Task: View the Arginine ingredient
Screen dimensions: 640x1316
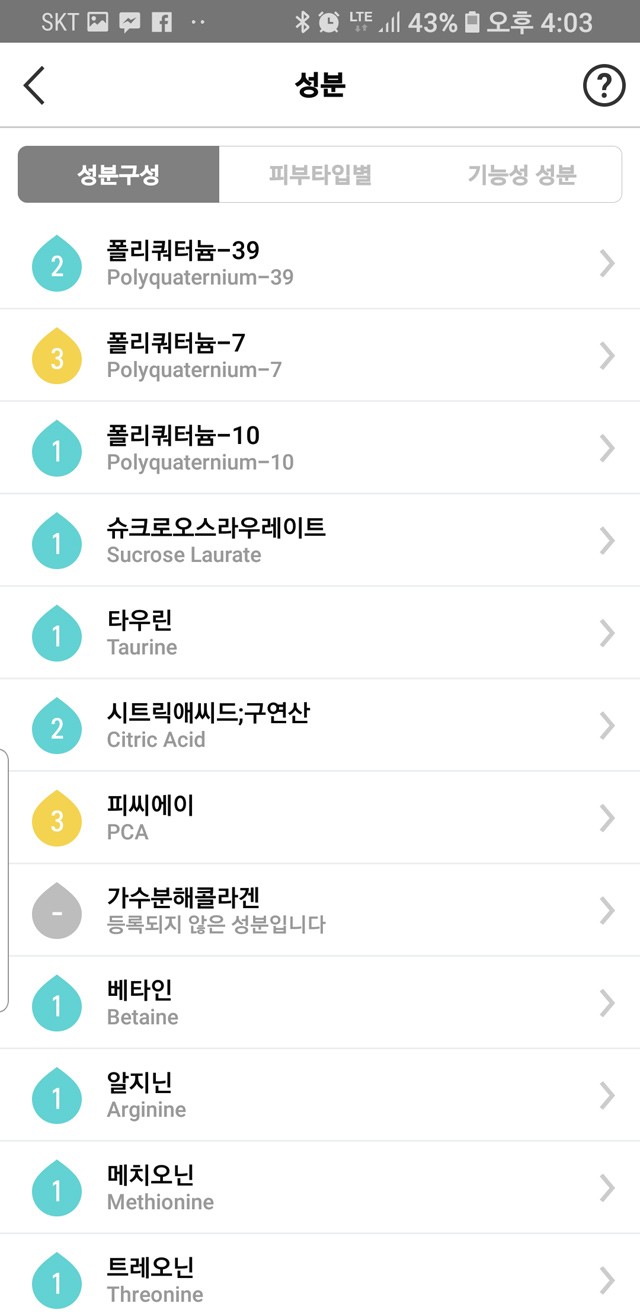Action: click(x=320, y=1095)
